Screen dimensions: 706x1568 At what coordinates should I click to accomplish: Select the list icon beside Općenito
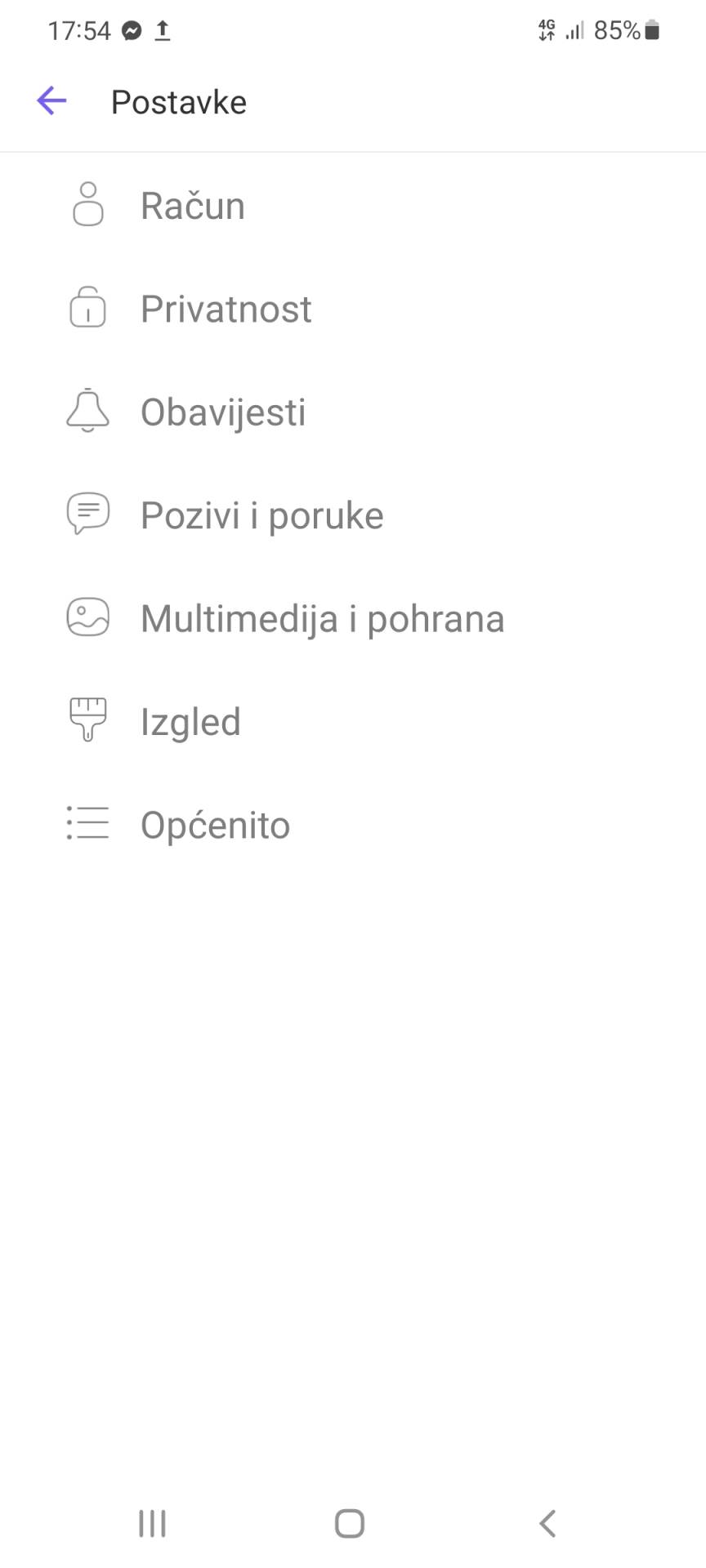click(x=87, y=824)
